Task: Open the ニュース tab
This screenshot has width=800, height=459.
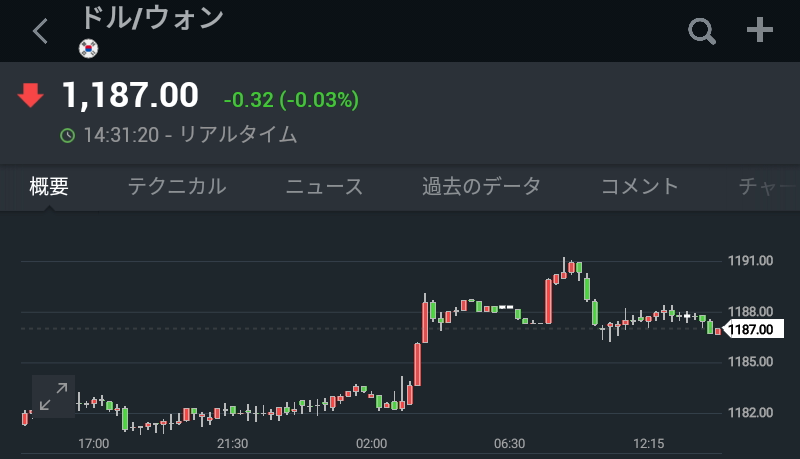Action: (x=323, y=186)
